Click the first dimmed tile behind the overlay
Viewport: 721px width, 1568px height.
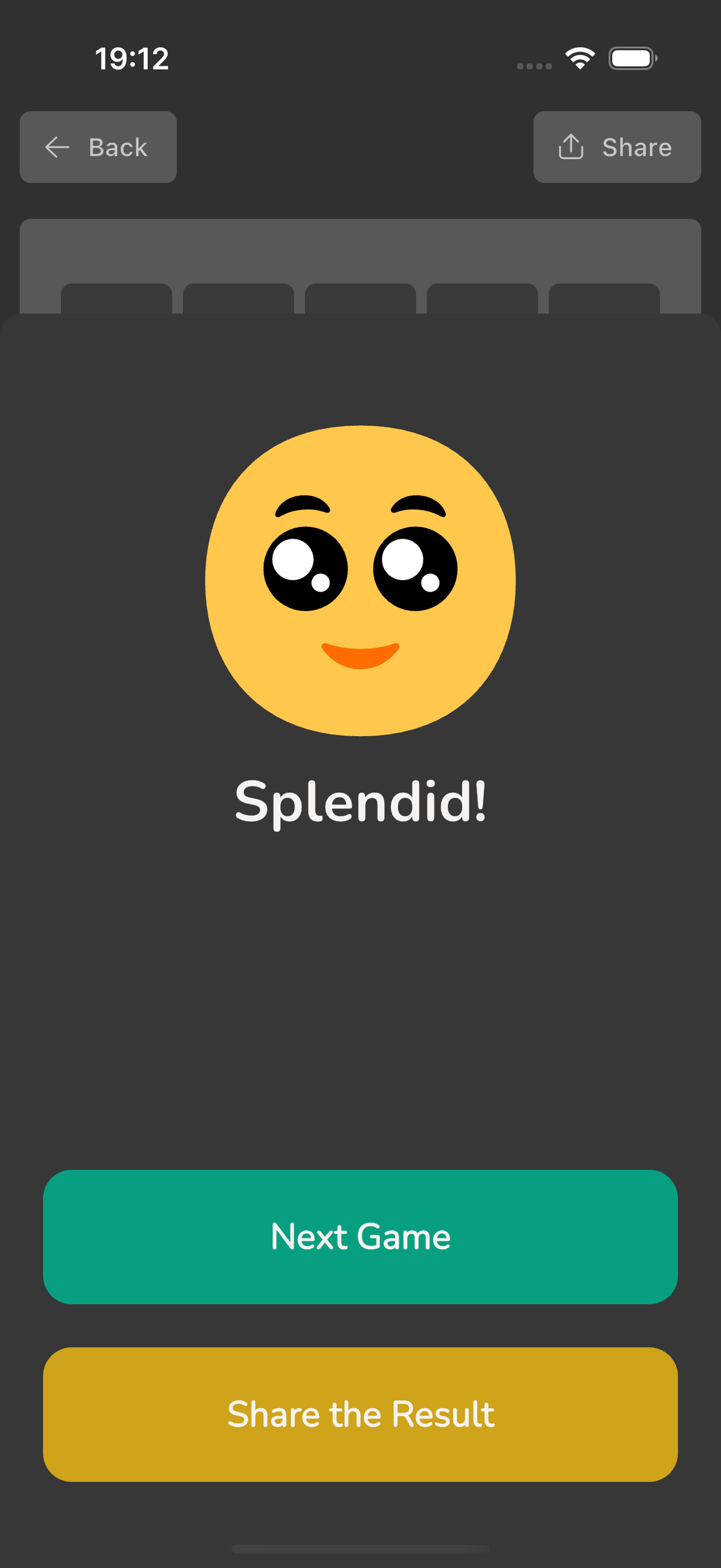click(115, 300)
